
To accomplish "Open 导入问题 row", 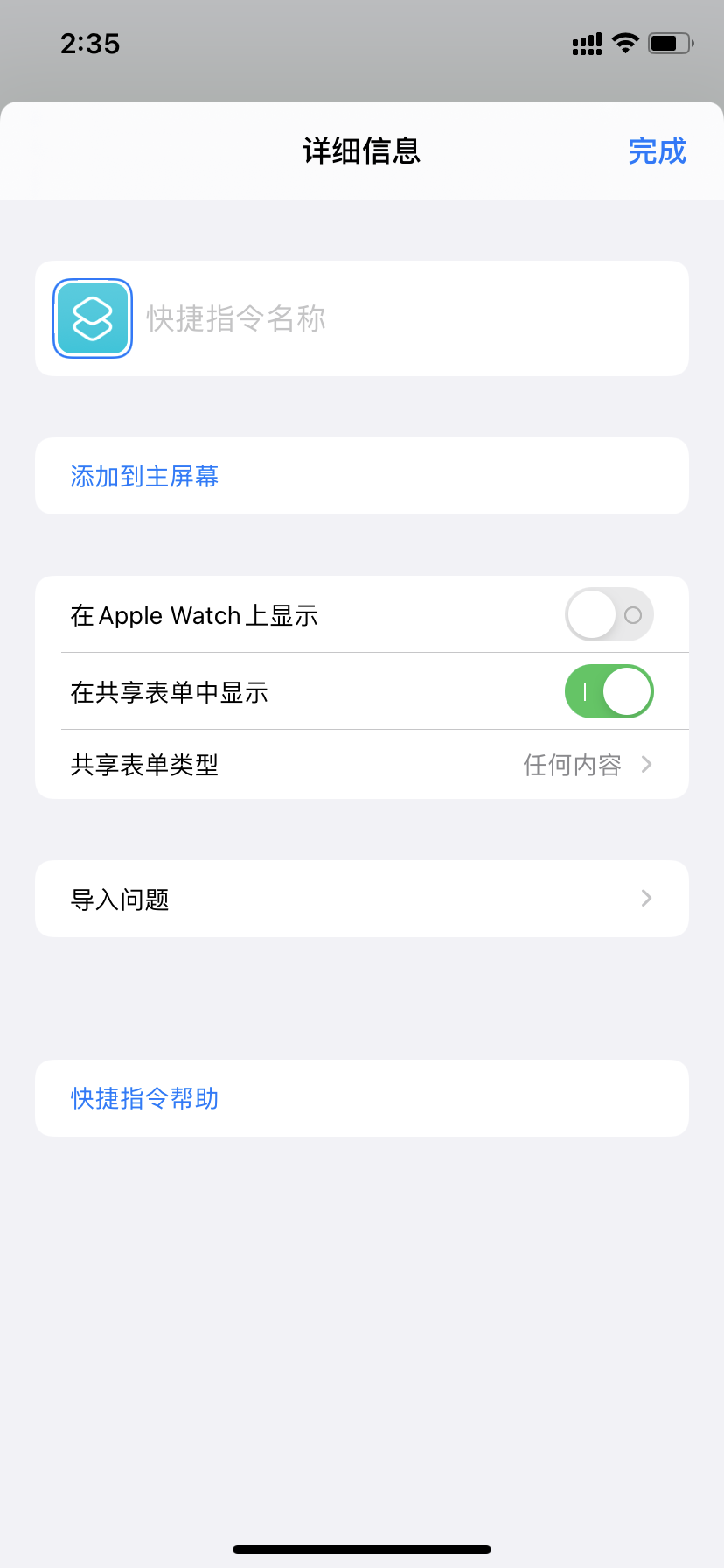I will coord(362,899).
